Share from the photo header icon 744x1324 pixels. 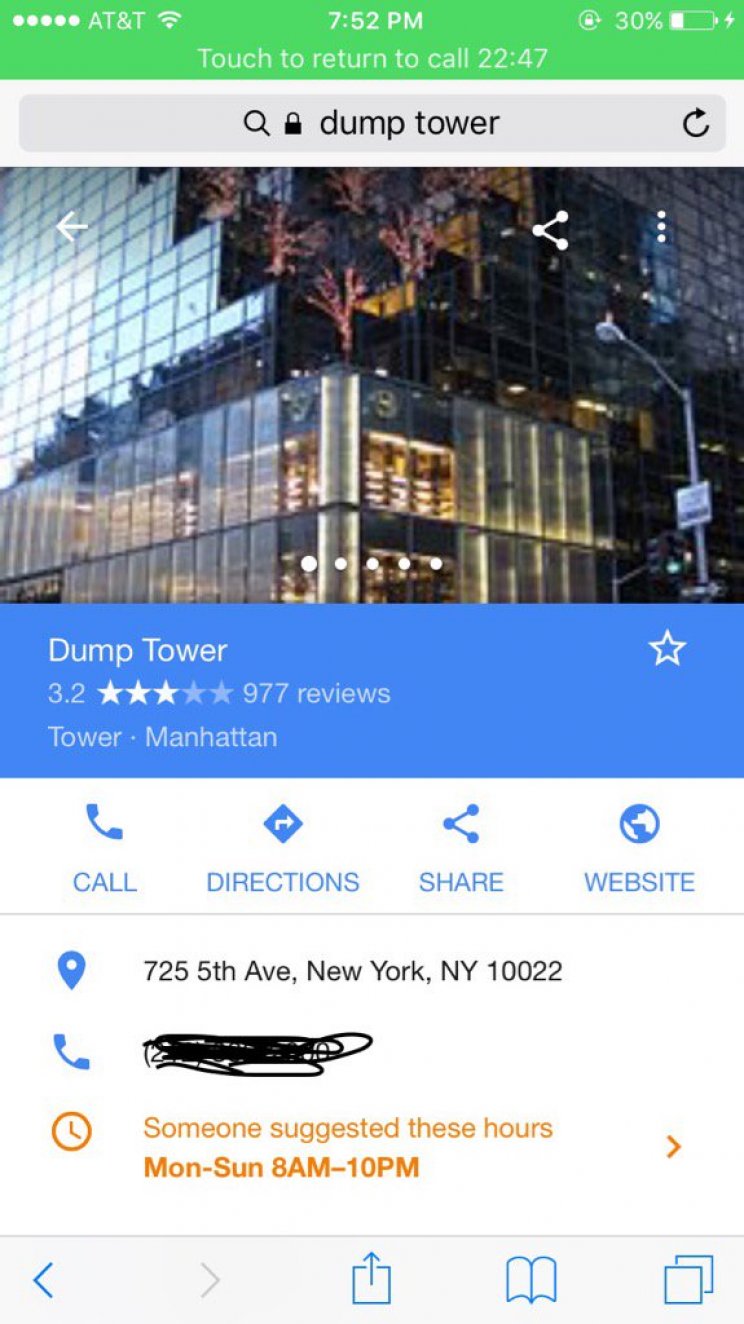tap(551, 230)
